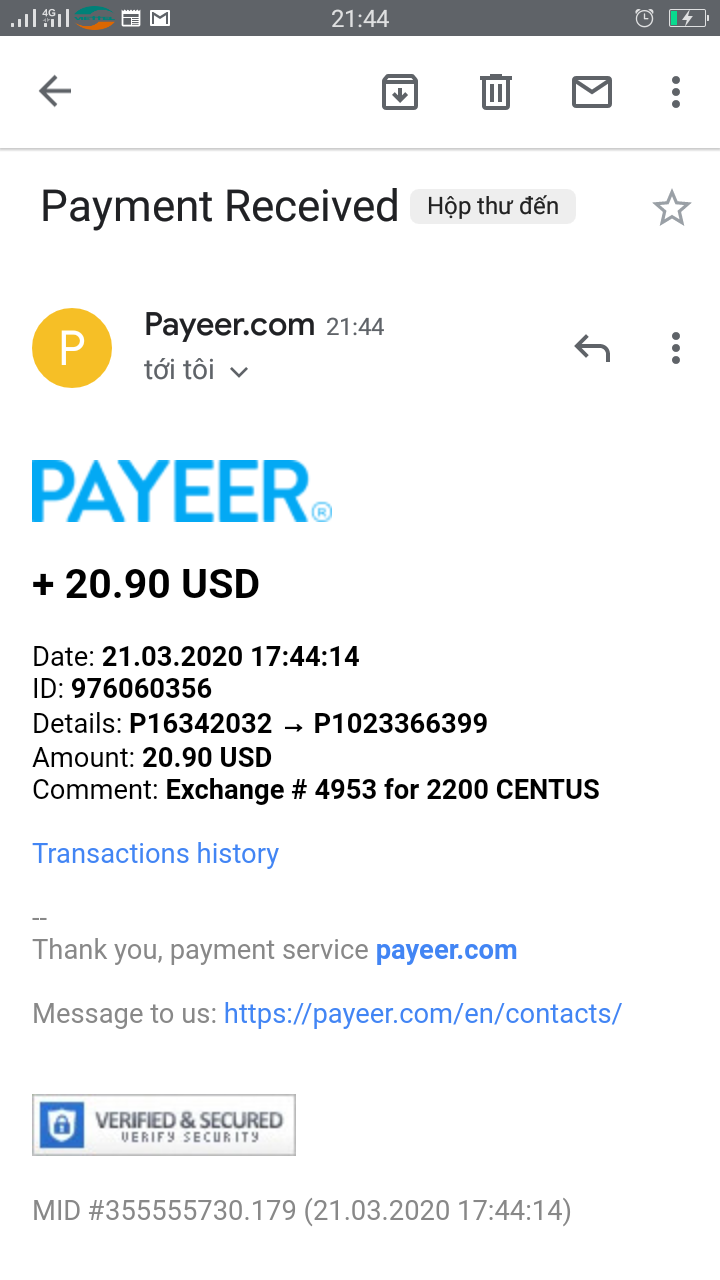Tap the Hộp thư đến label chip
This screenshot has width=720, height=1280.
coord(493,207)
